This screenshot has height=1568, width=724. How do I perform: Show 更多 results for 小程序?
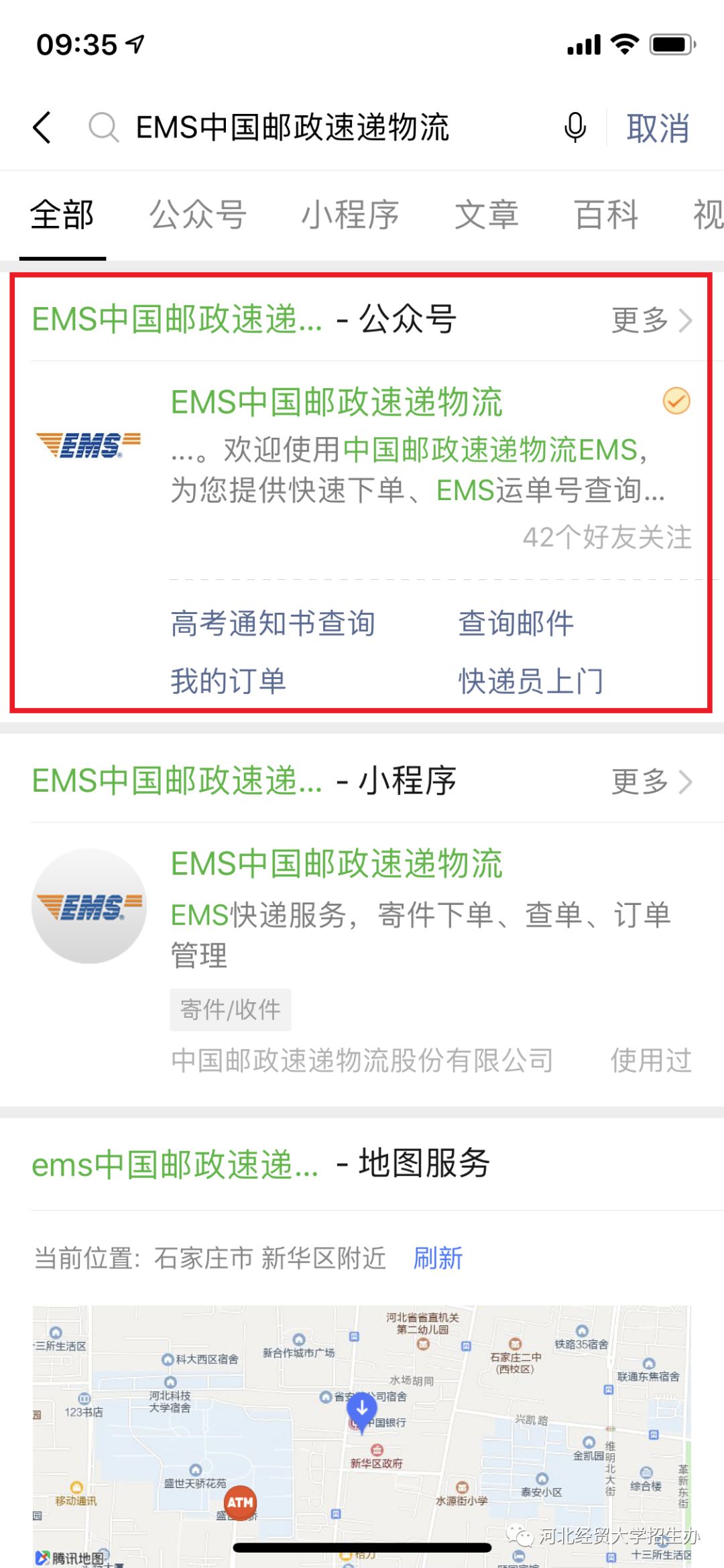pyautogui.click(x=651, y=782)
